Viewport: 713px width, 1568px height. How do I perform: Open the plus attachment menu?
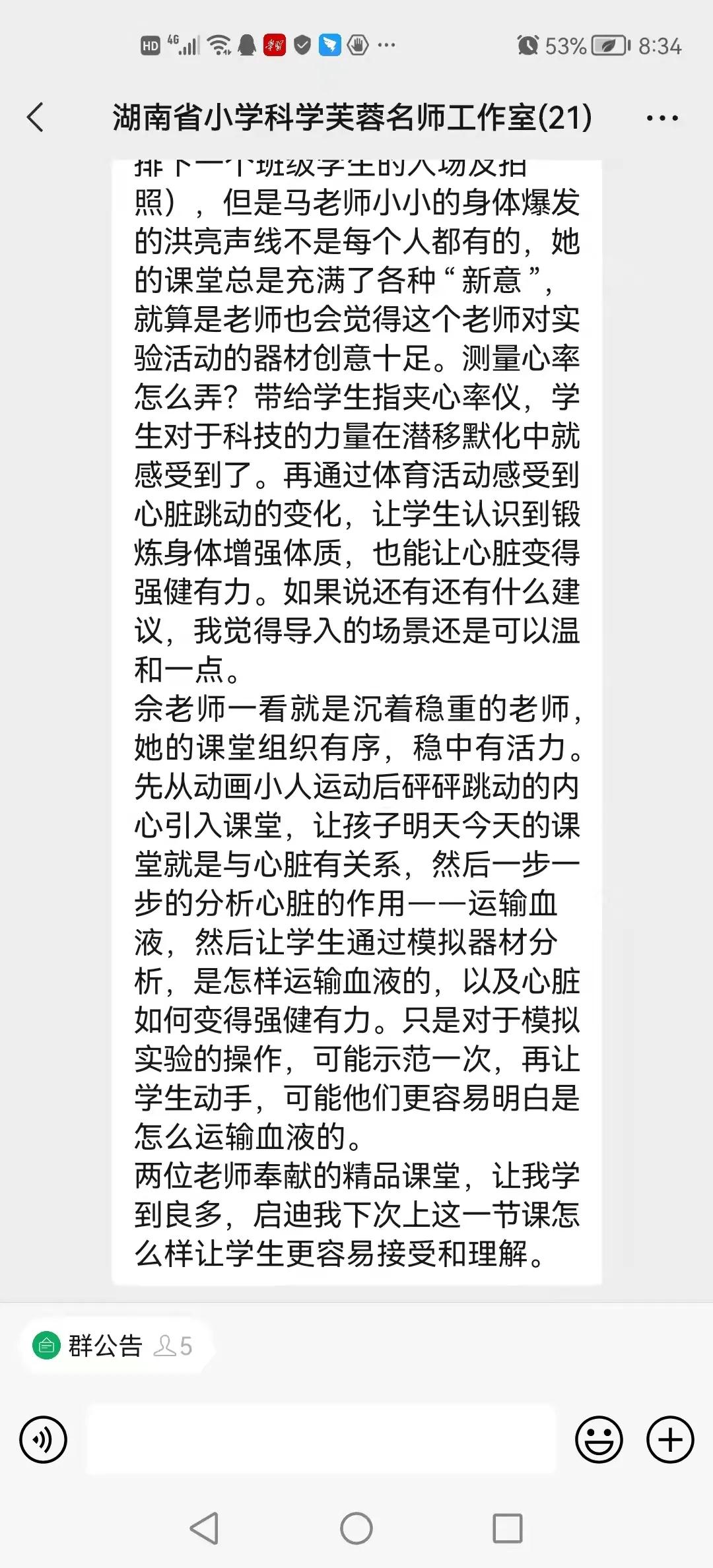670,1439
